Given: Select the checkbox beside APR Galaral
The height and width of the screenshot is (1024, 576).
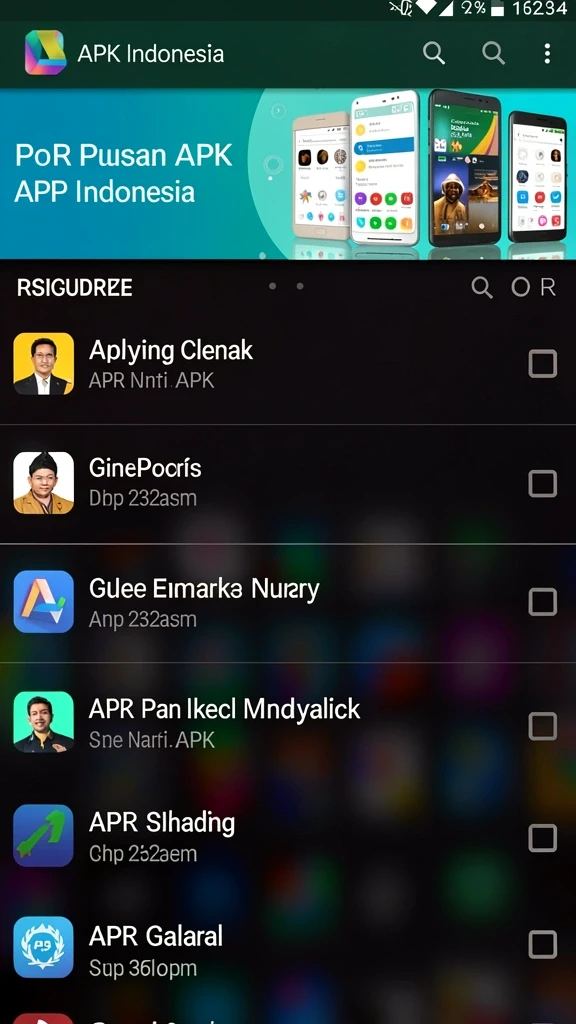Looking at the screenshot, I should point(543,944).
